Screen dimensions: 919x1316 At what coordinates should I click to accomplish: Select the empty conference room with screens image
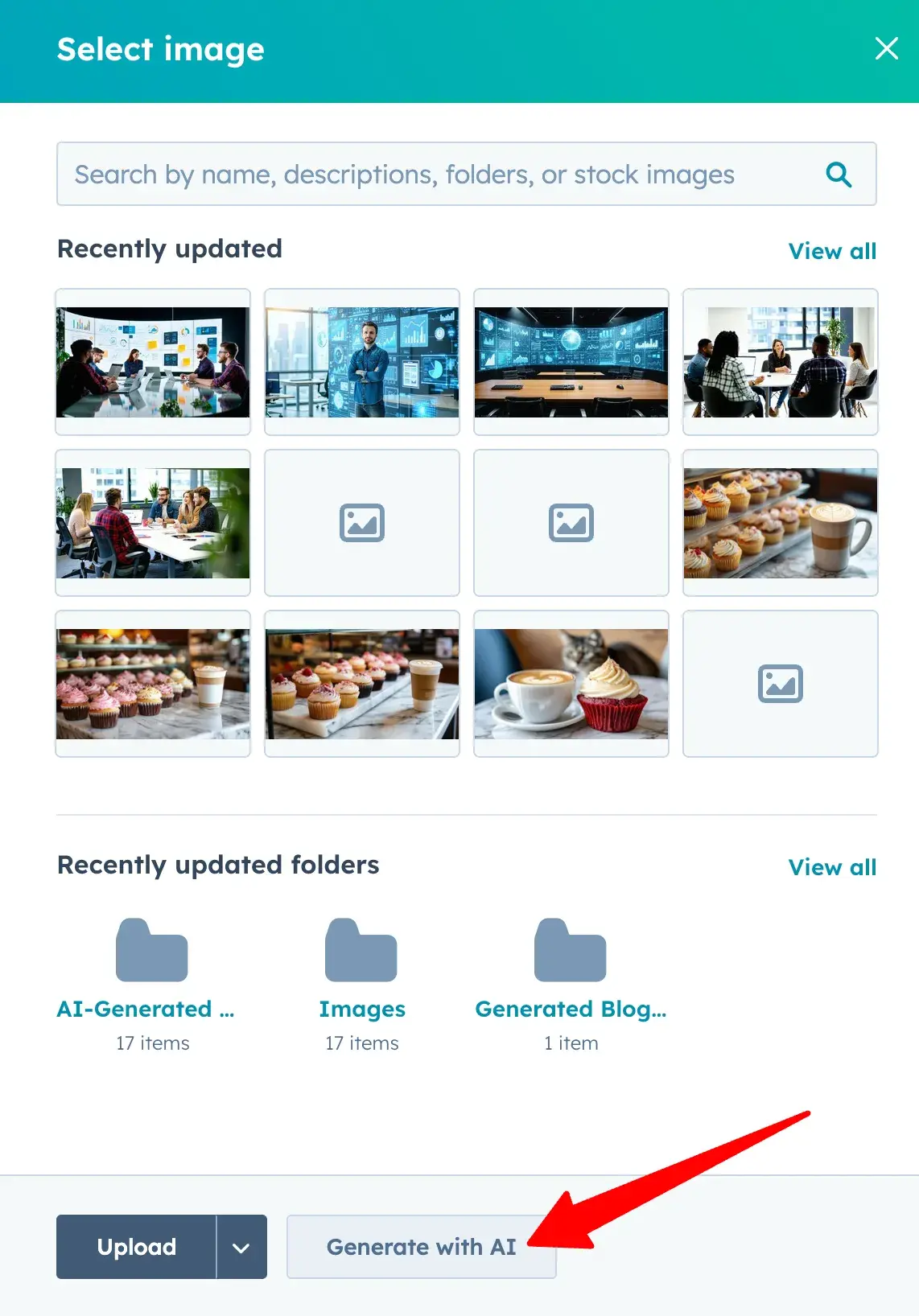click(x=571, y=362)
